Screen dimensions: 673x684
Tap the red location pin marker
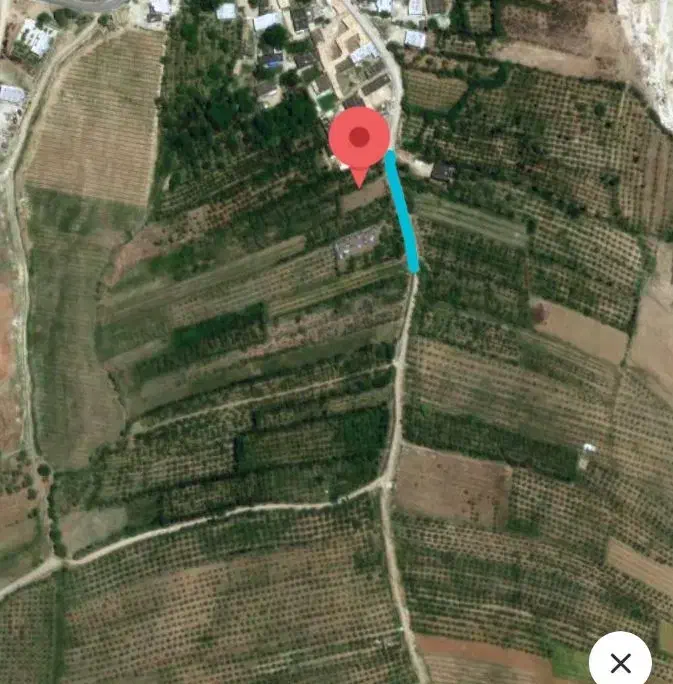point(359,140)
